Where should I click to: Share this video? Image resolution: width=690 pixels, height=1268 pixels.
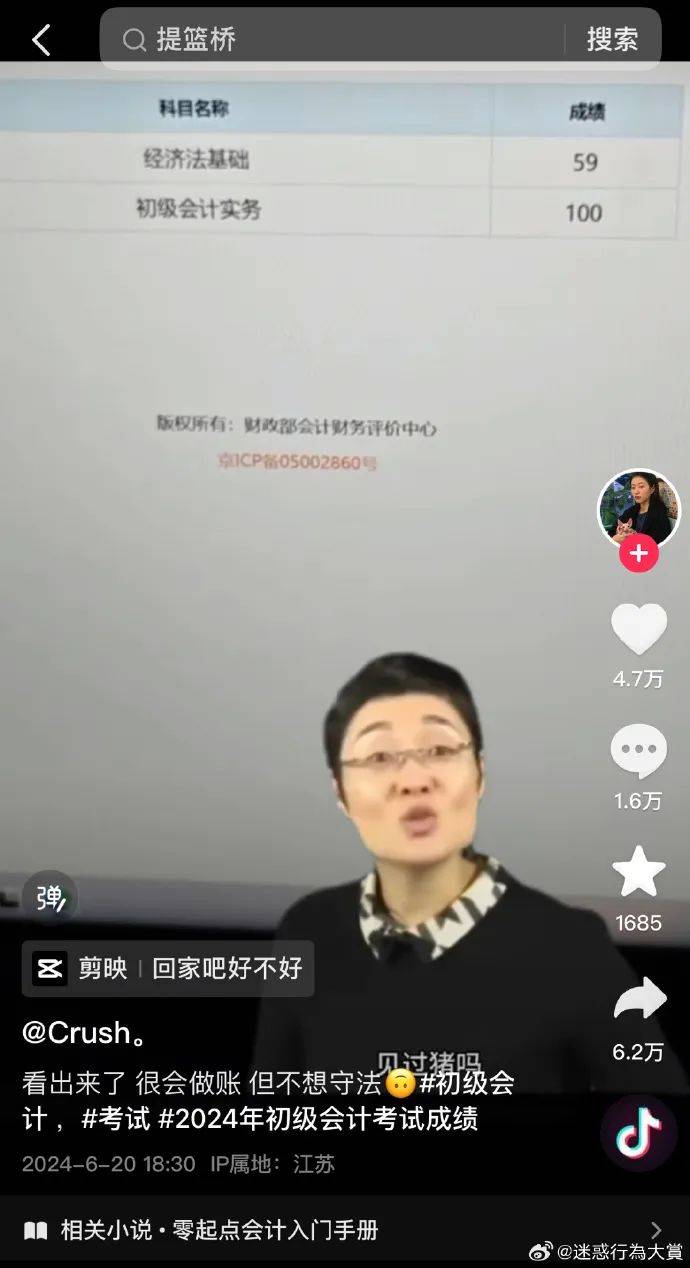[x=638, y=1000]
